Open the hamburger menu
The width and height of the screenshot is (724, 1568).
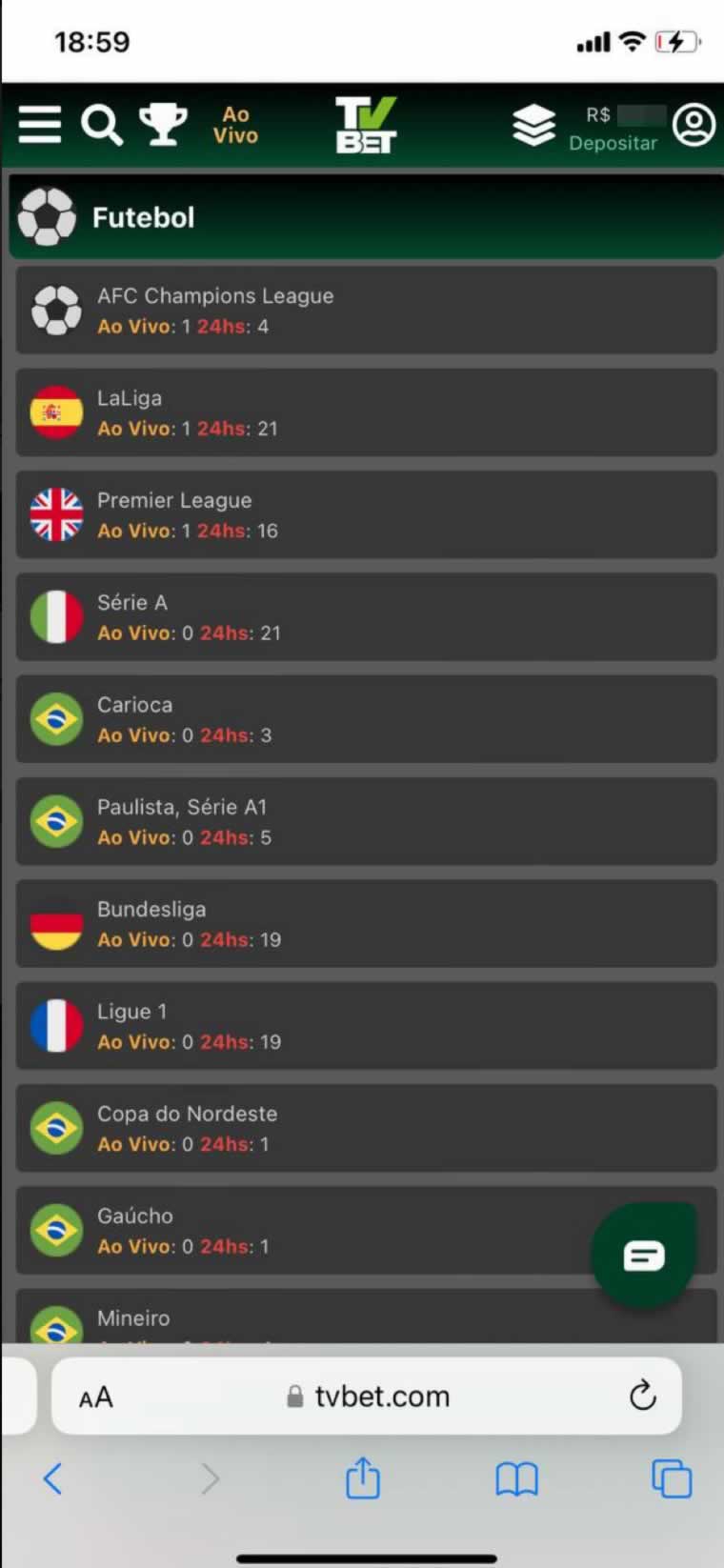point(39,125)
